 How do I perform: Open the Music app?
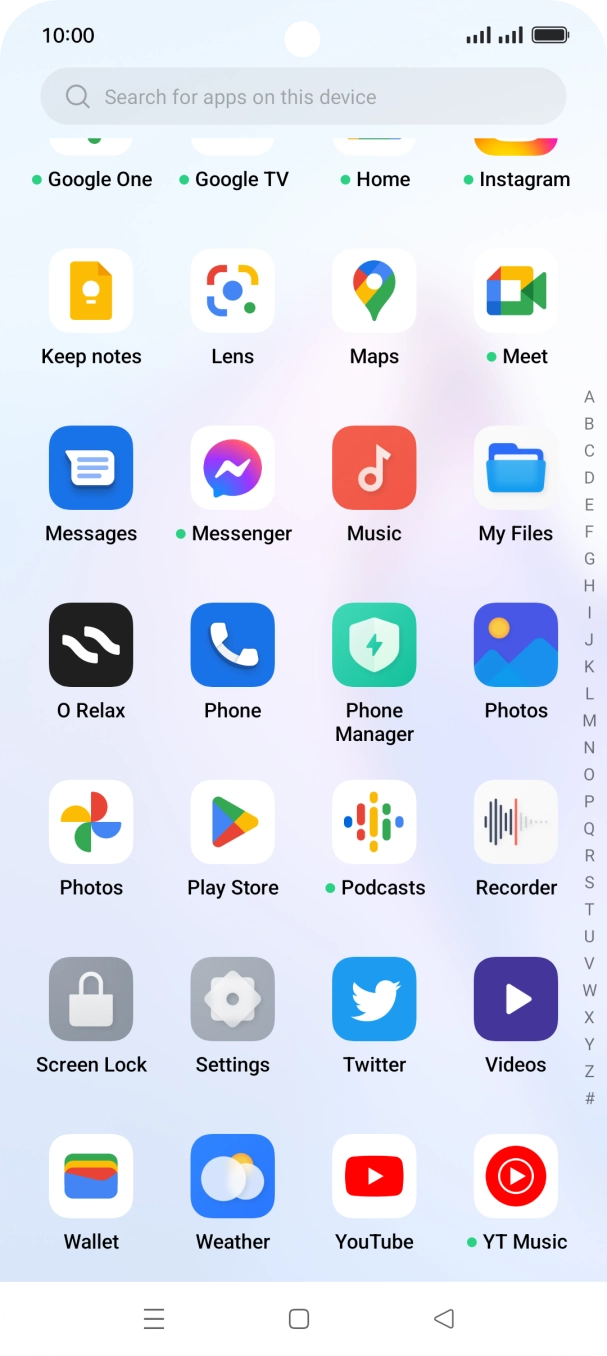tap(374, 468)
